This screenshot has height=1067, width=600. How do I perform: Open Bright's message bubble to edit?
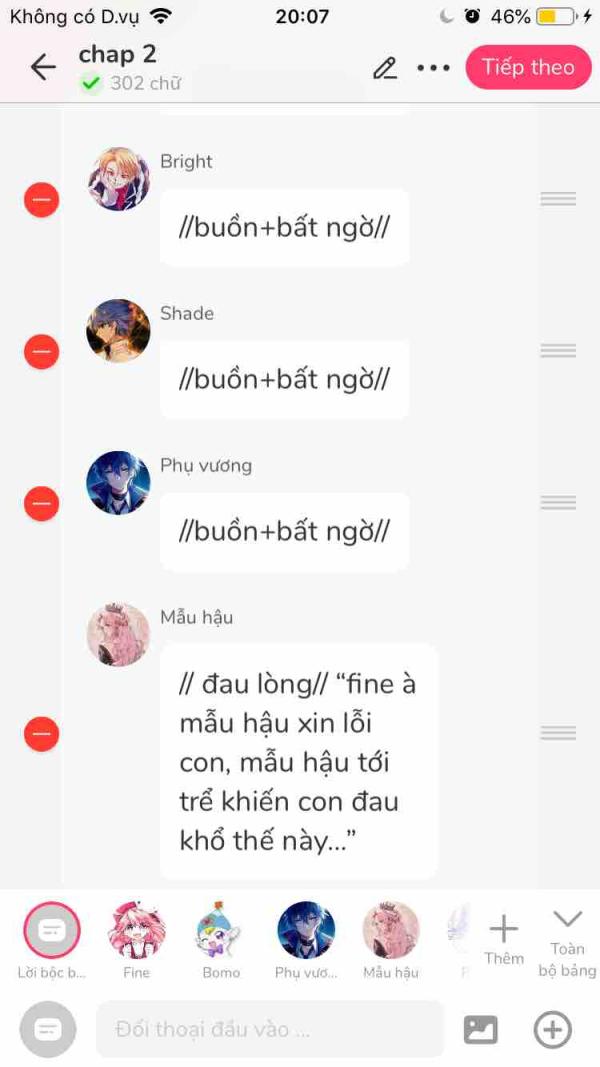click(x=284, y=228)
